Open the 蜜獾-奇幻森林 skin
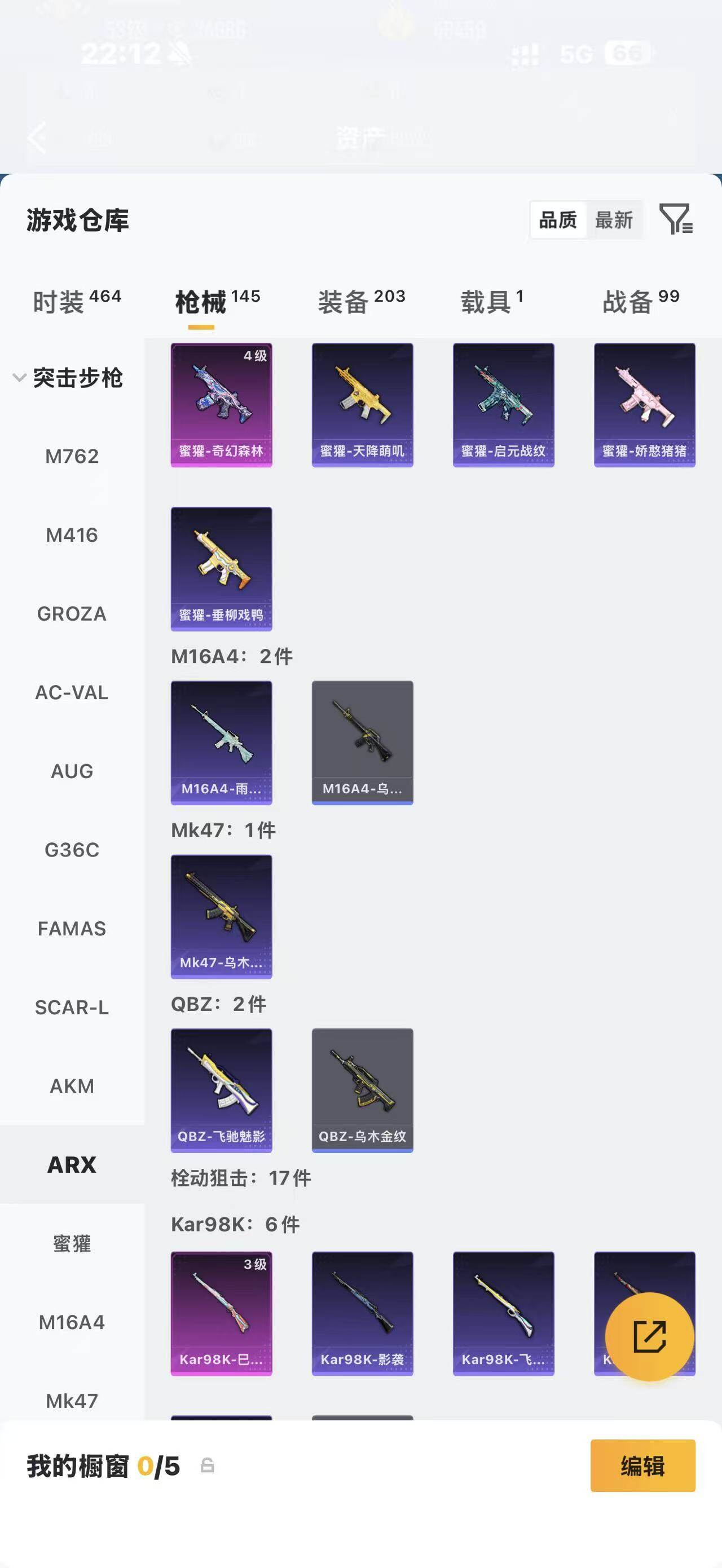This screenshot has width=722, height=1568. point(222,405)
